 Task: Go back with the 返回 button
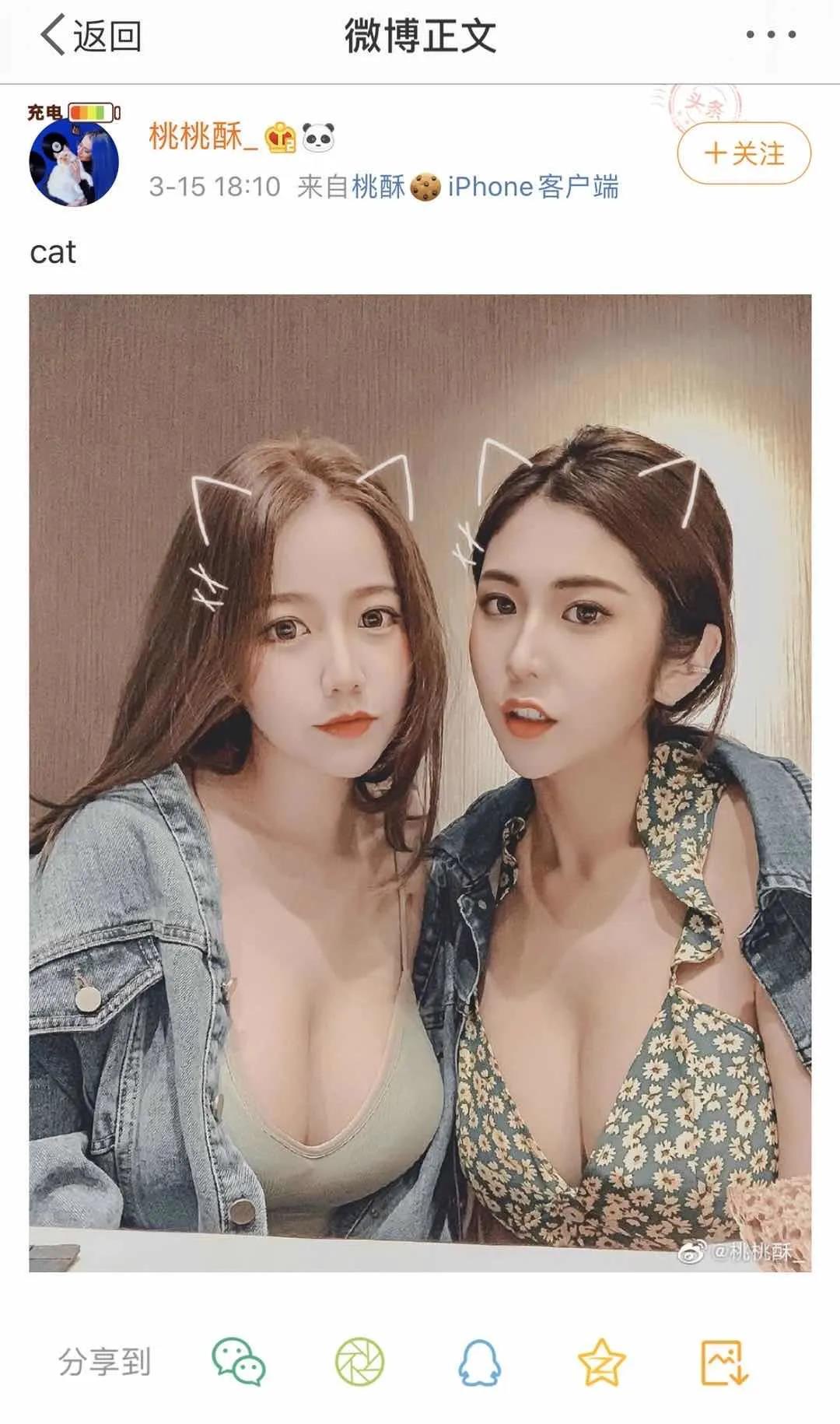89,37
